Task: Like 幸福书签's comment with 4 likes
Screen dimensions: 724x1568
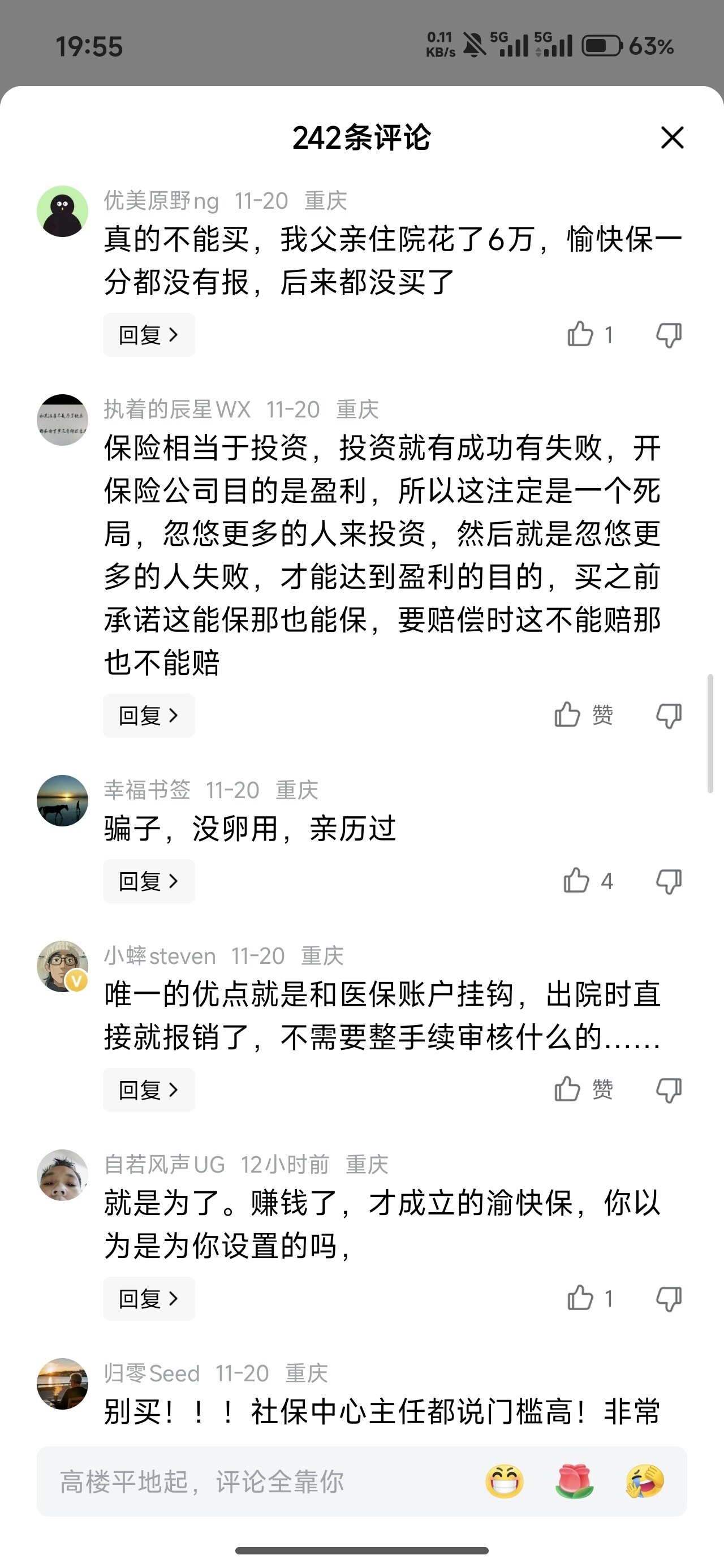Action: (576, 881)
